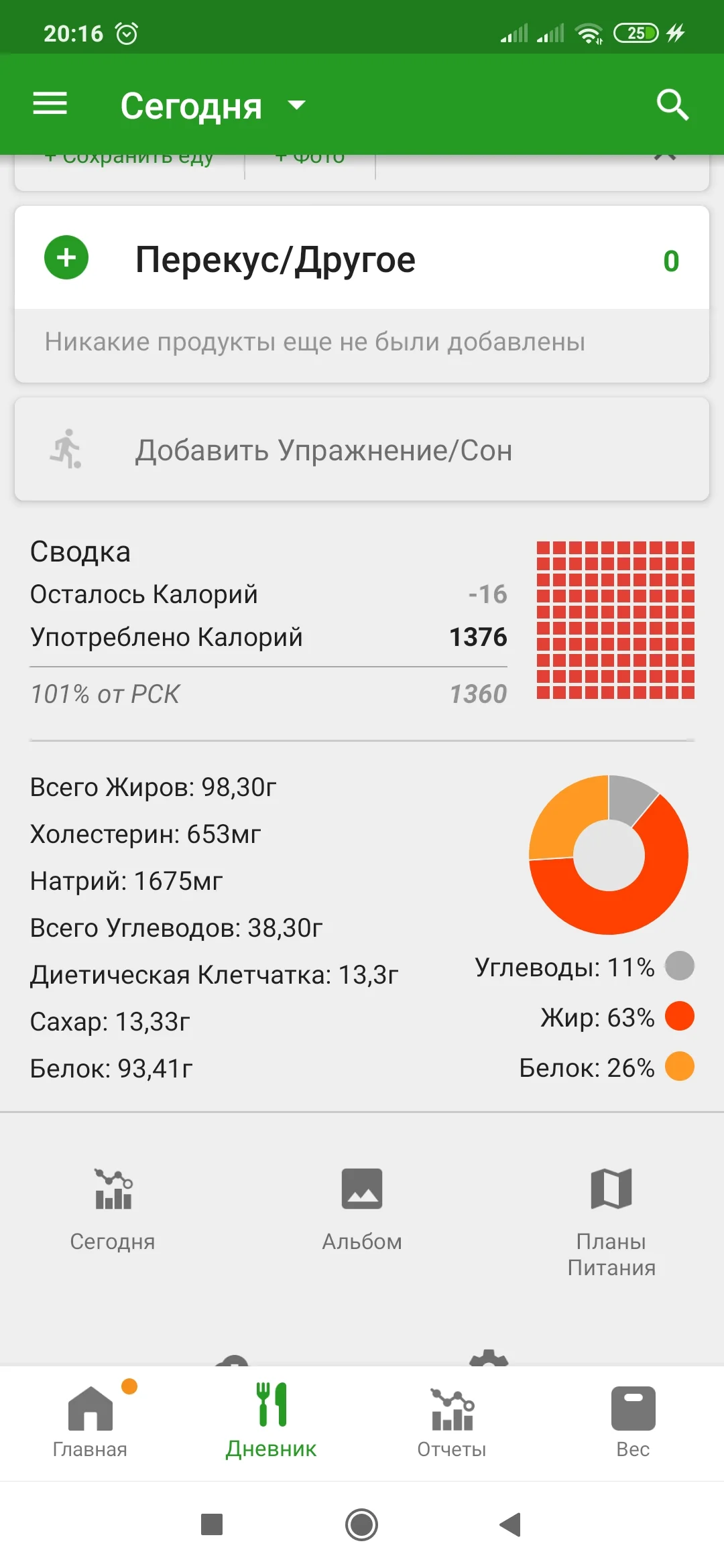The width and height of the screenshot is (724, 1568).
Task: Tap + Сохранить еду button
Action: [x=129, y=156]
